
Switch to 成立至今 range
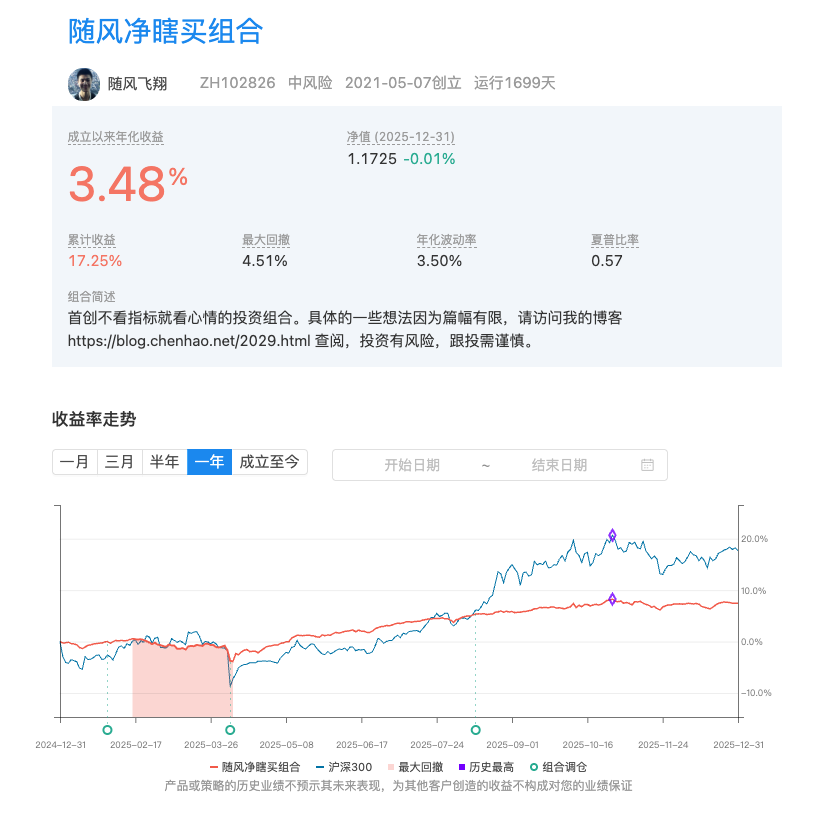pos(269,462)
